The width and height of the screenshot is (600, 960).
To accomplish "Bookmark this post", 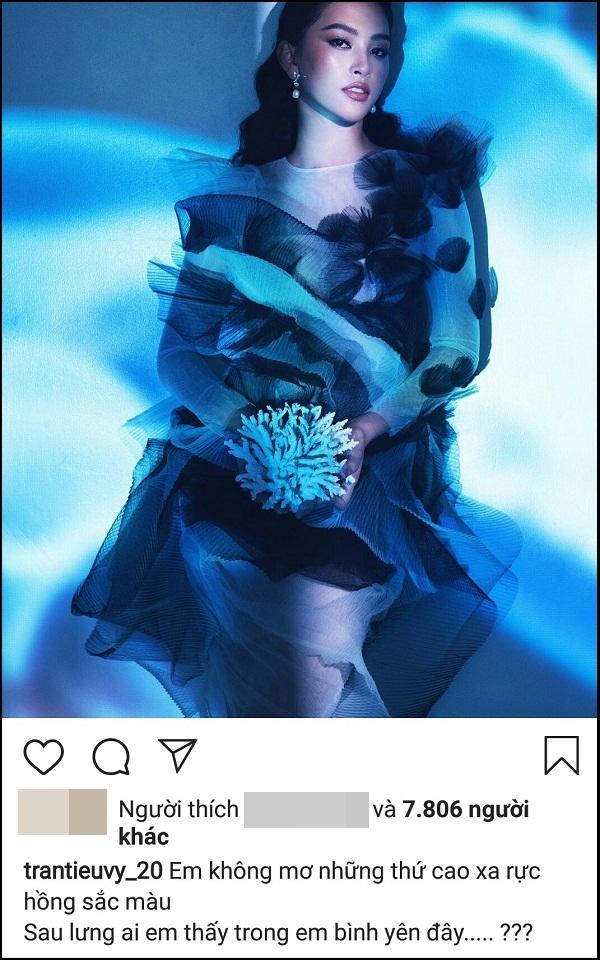I will point(561,756).
